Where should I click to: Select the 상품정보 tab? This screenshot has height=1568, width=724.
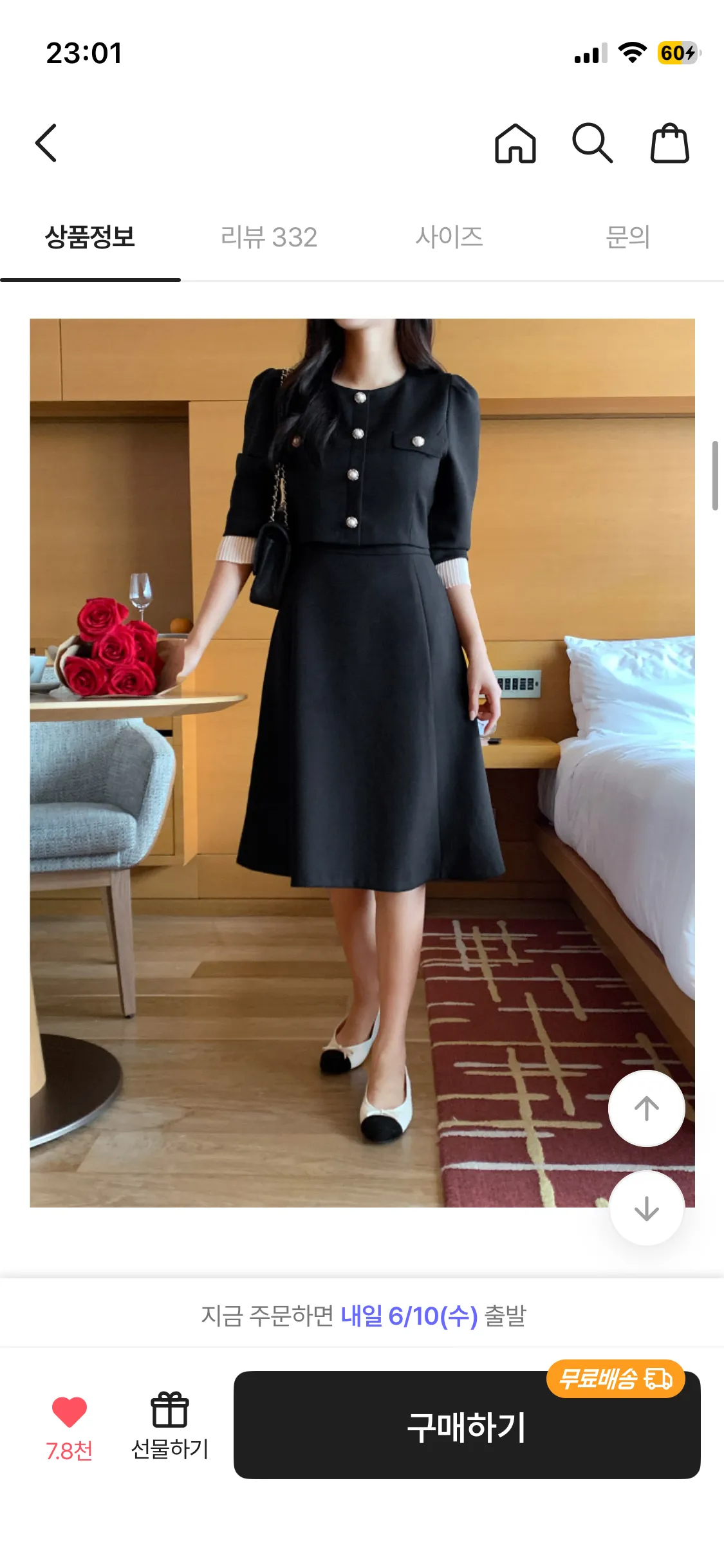point(90,237)
